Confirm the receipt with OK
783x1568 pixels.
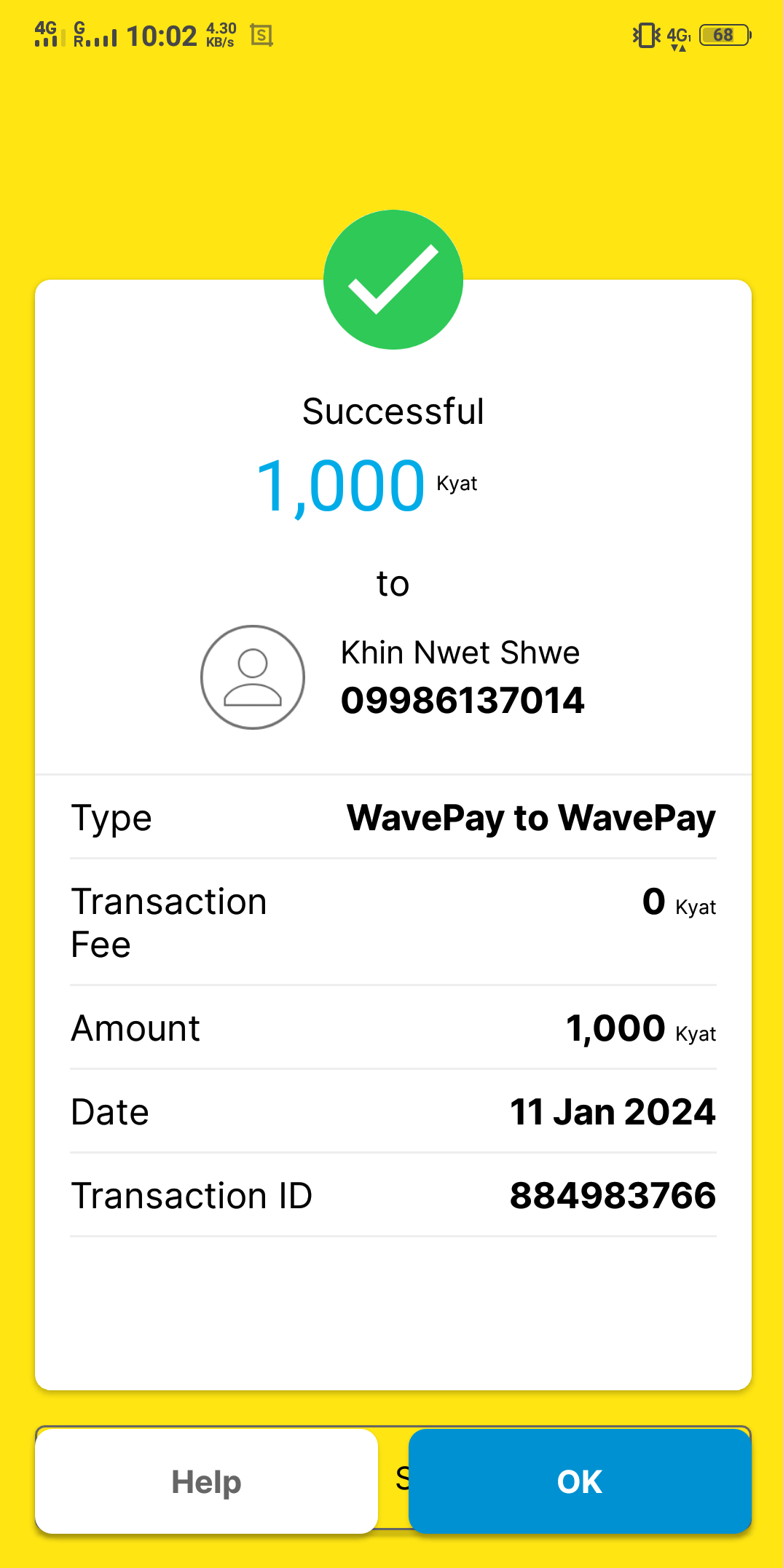(x=580, y=1481)
